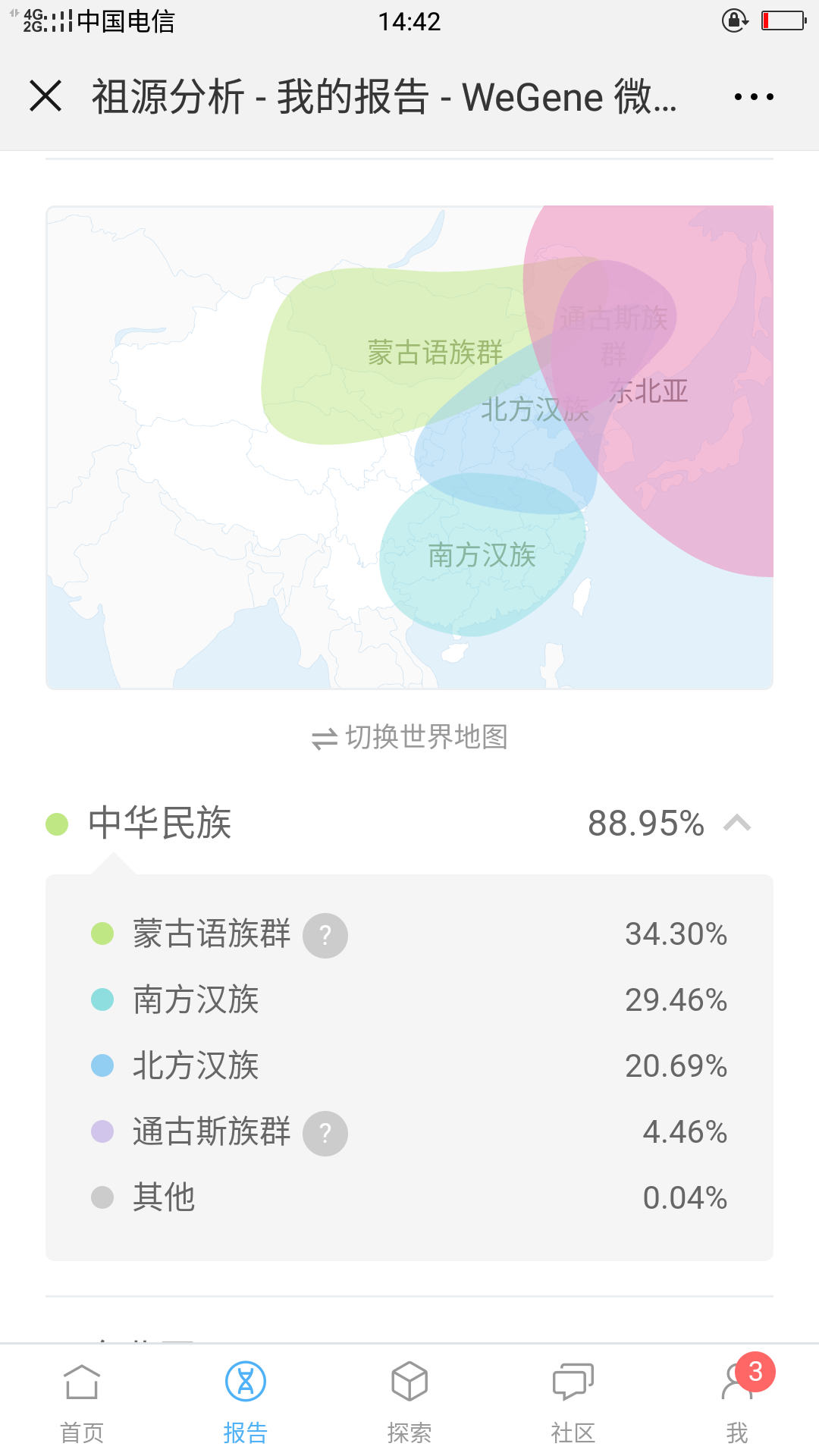Viewport: 819px width, 1456px height.
Task: Open help icon beside 通古斯族群
Action: coord(325,1134)
